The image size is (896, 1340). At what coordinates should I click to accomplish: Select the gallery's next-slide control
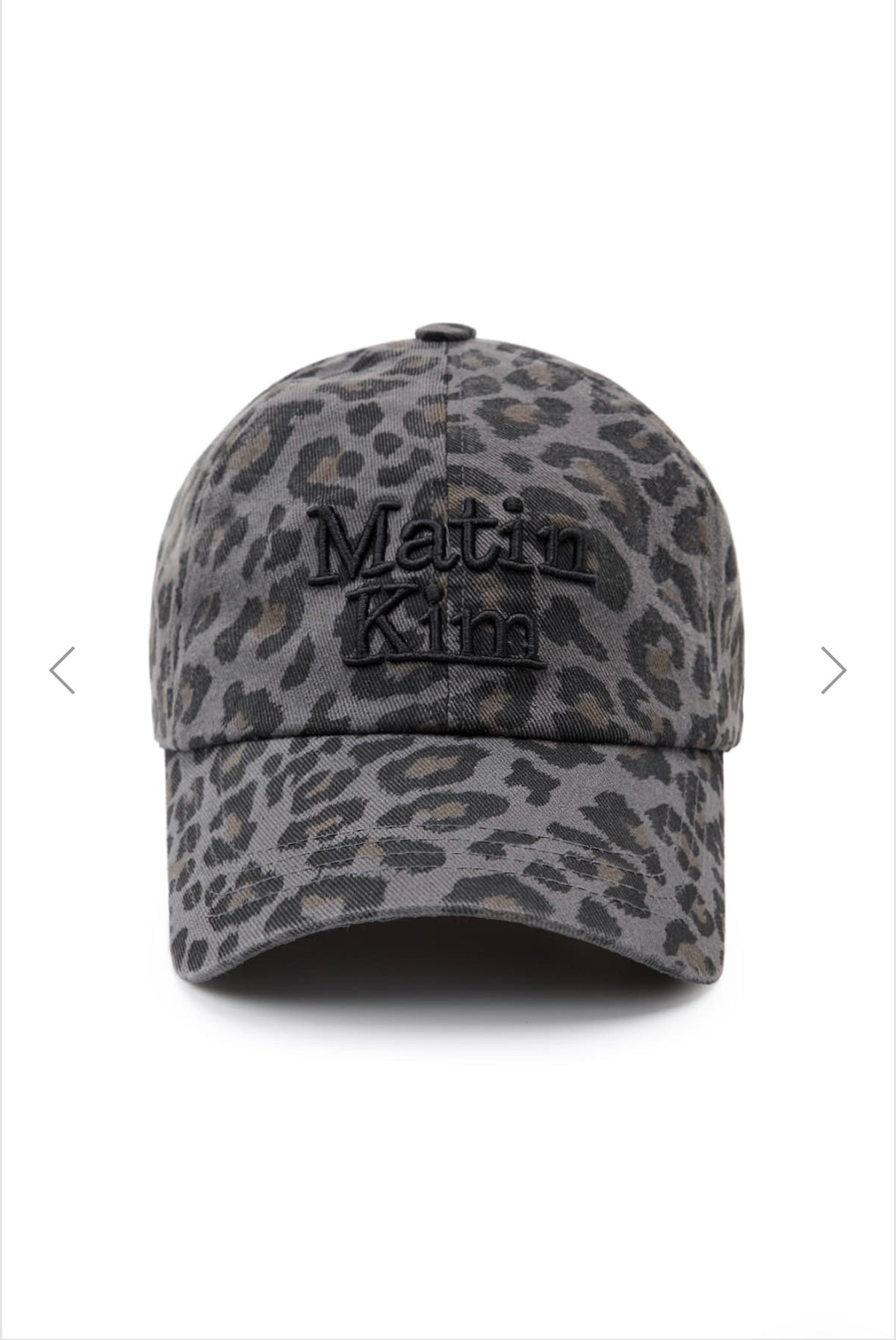(834, 670)
